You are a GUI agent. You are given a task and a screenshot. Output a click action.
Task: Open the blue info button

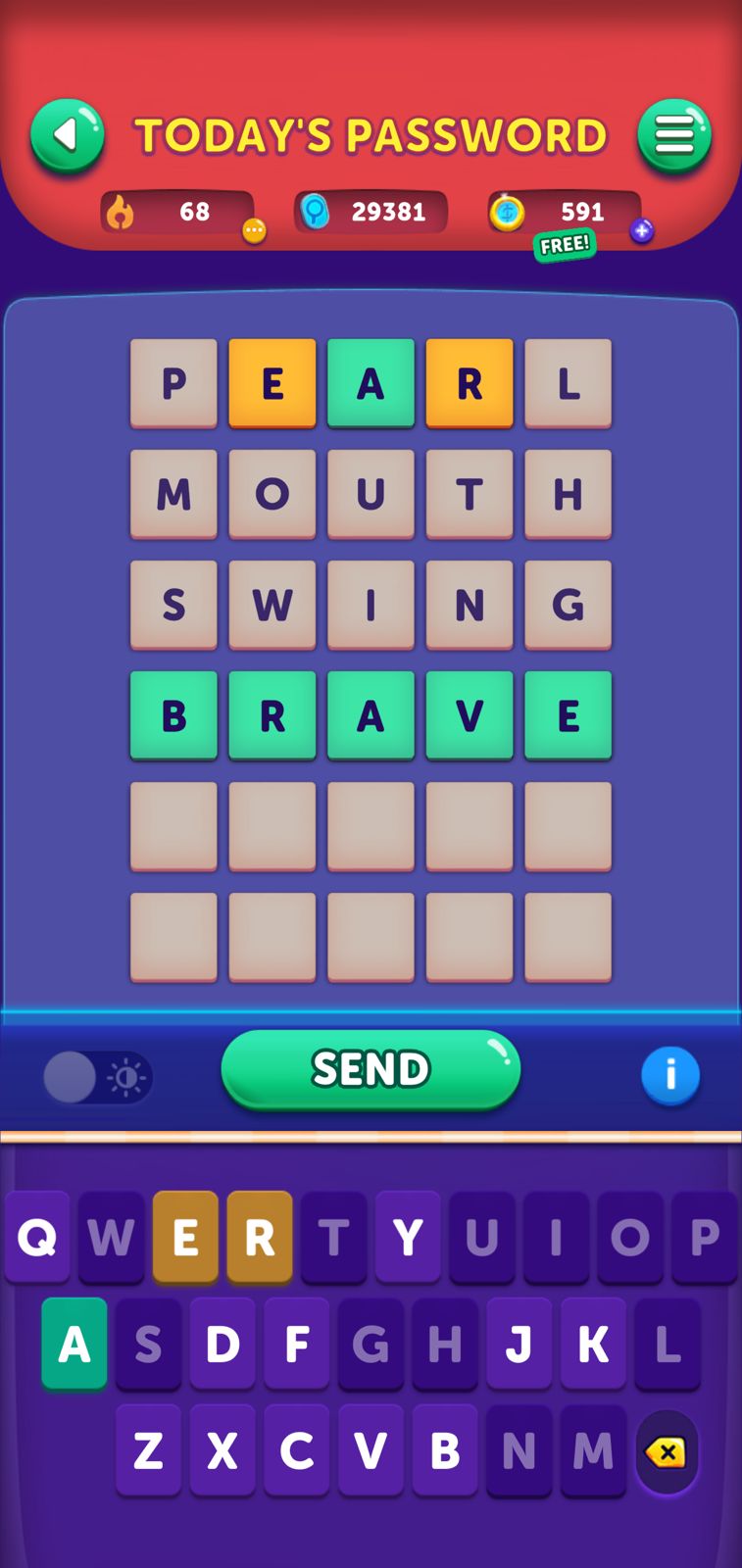[670, 1075]
